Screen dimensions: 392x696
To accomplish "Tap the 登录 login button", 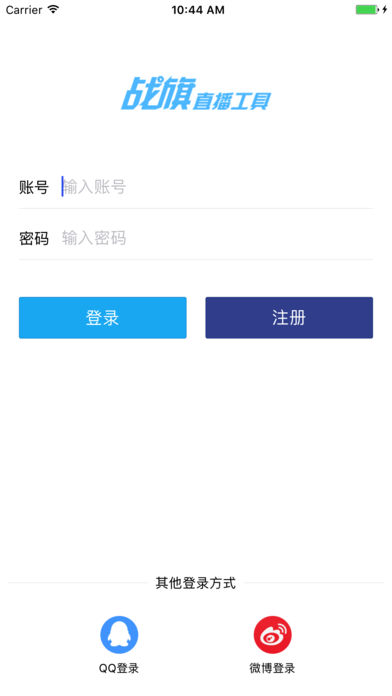I will point(103,318).
